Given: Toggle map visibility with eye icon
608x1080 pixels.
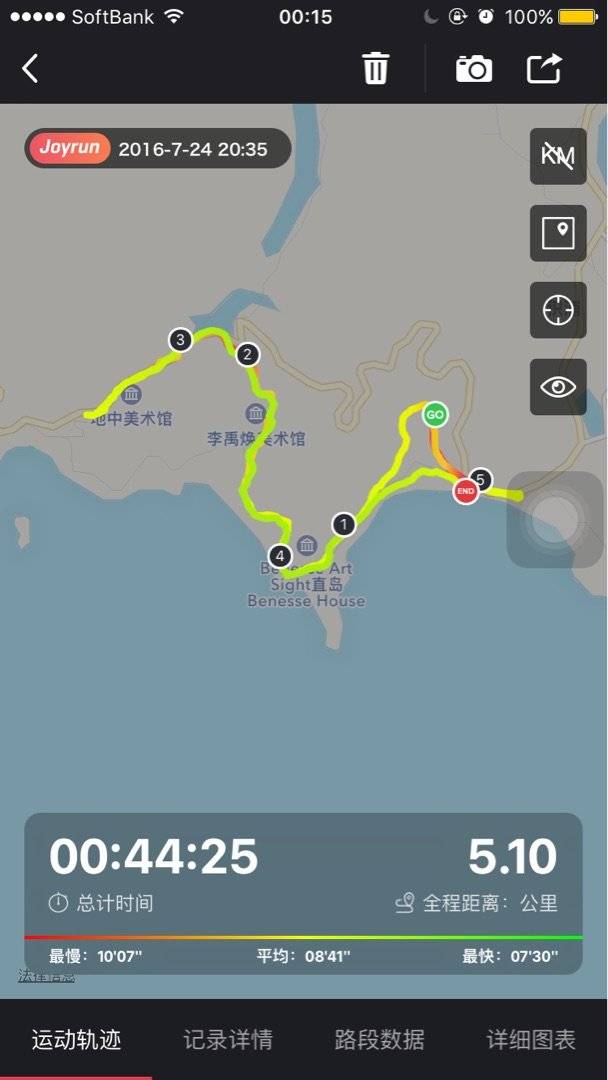Looking at the screenshot, I should (x=558, y=387).
